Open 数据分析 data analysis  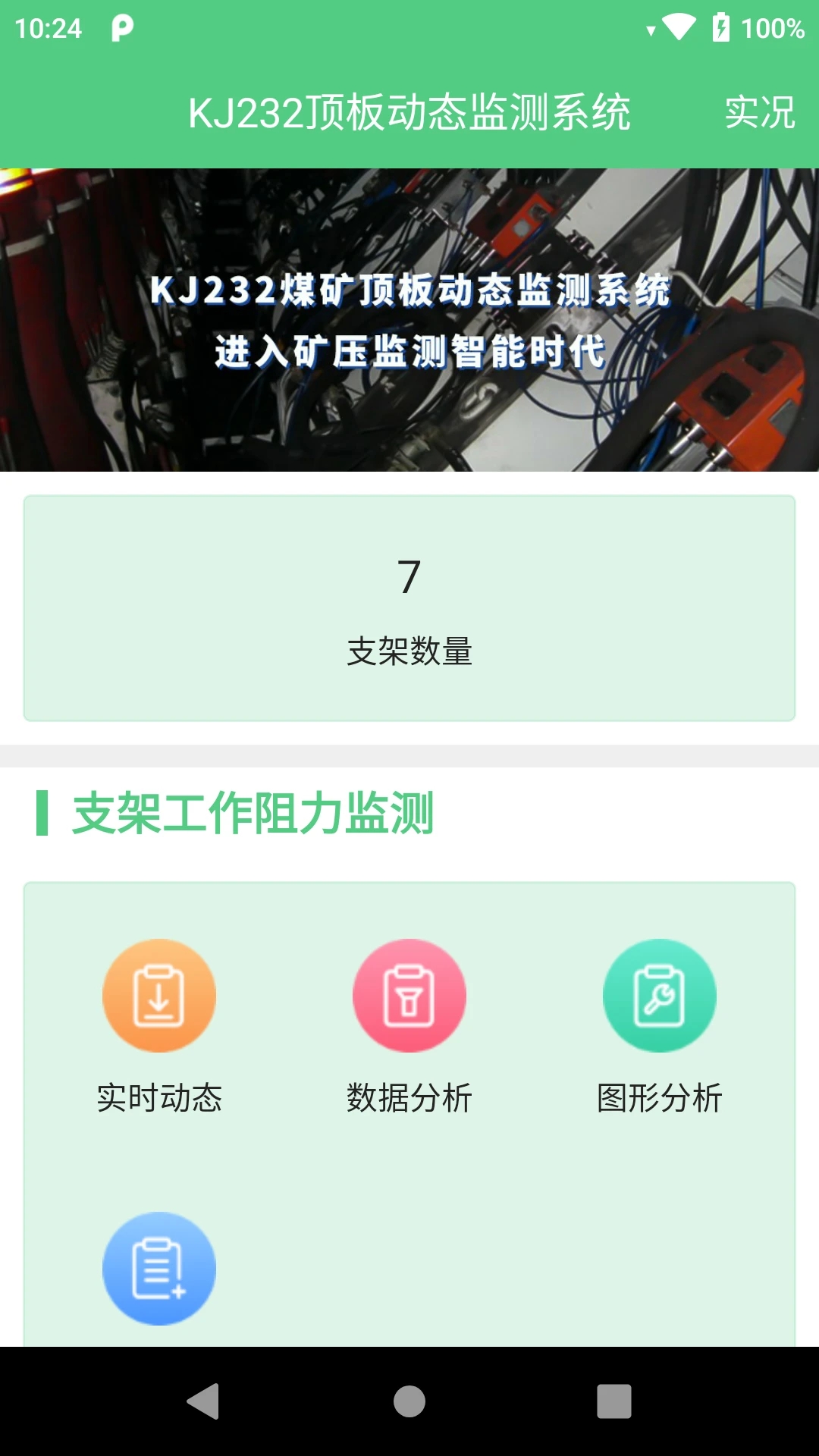tap(409, 996)
